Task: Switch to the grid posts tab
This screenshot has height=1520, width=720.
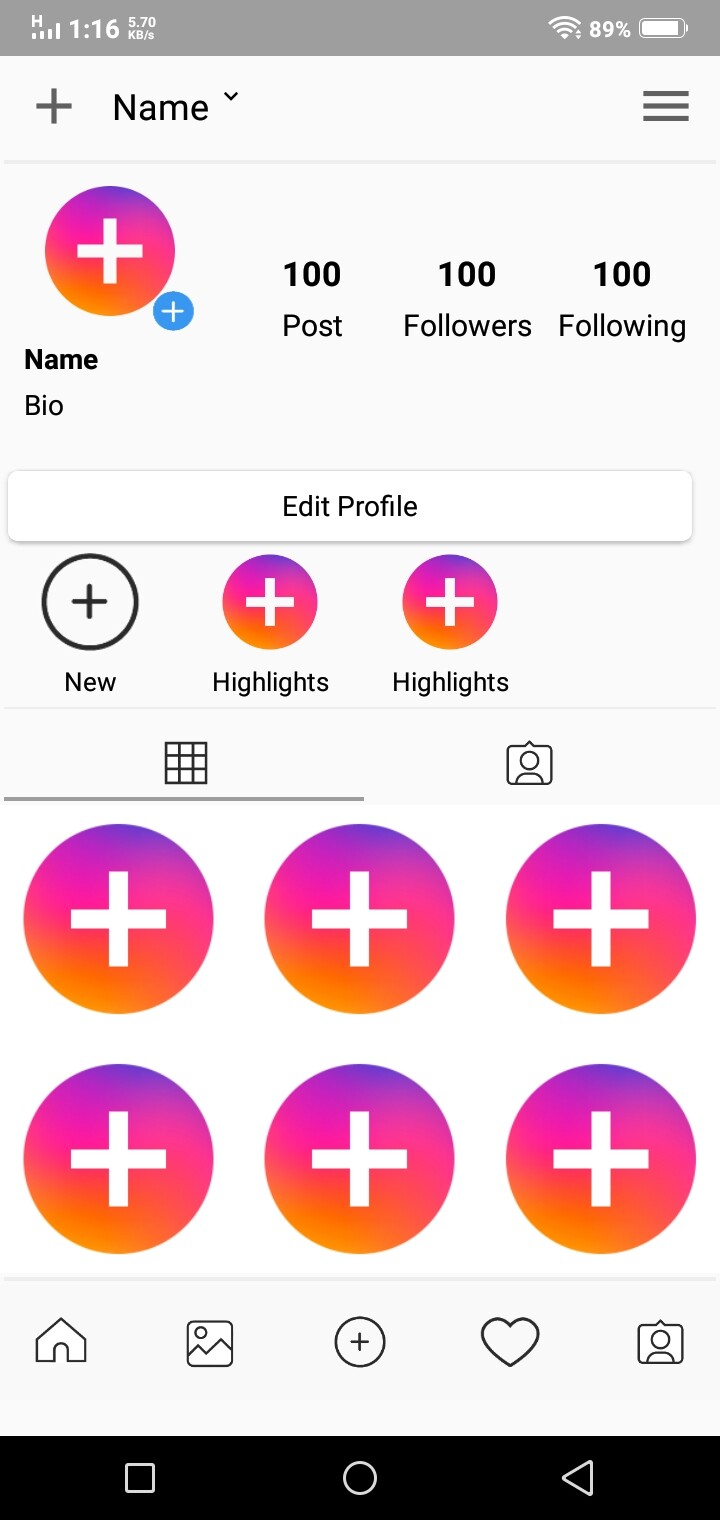Action: tap(185, 763)
